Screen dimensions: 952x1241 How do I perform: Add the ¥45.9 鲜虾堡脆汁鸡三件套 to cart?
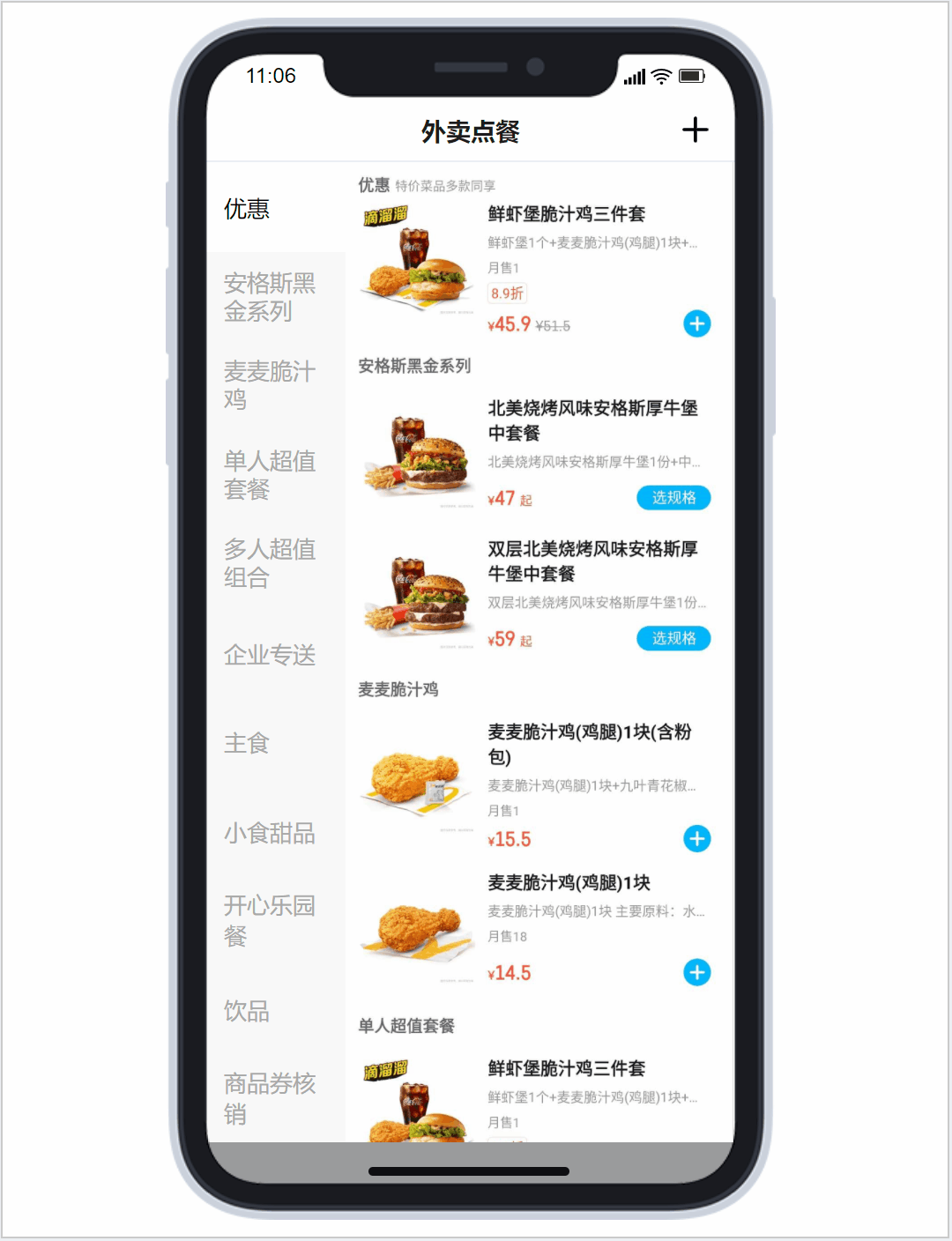pyautogui.click(x=696, y=324)
